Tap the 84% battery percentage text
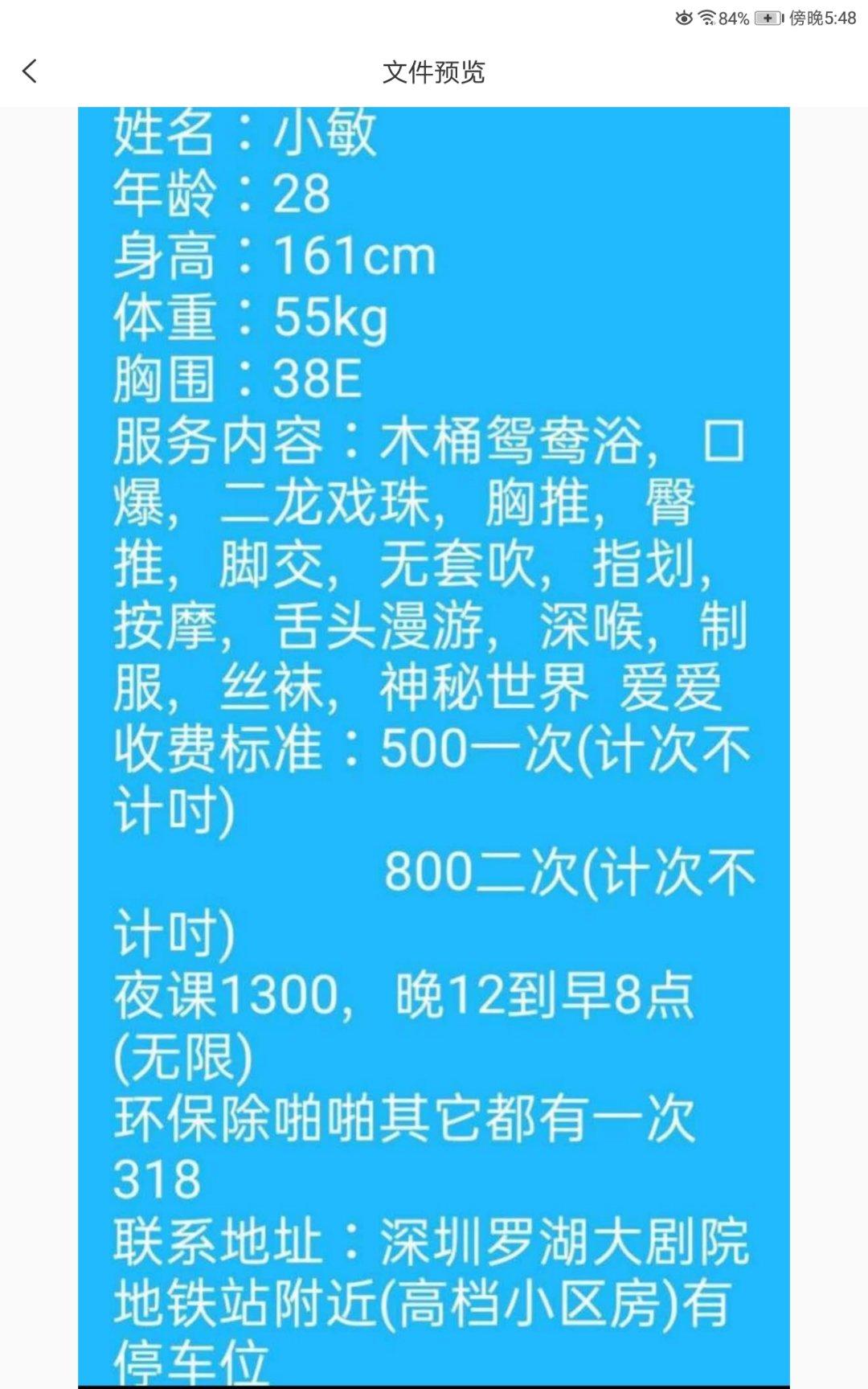This screenshot has width=868, height=1389. click(734, 16)
